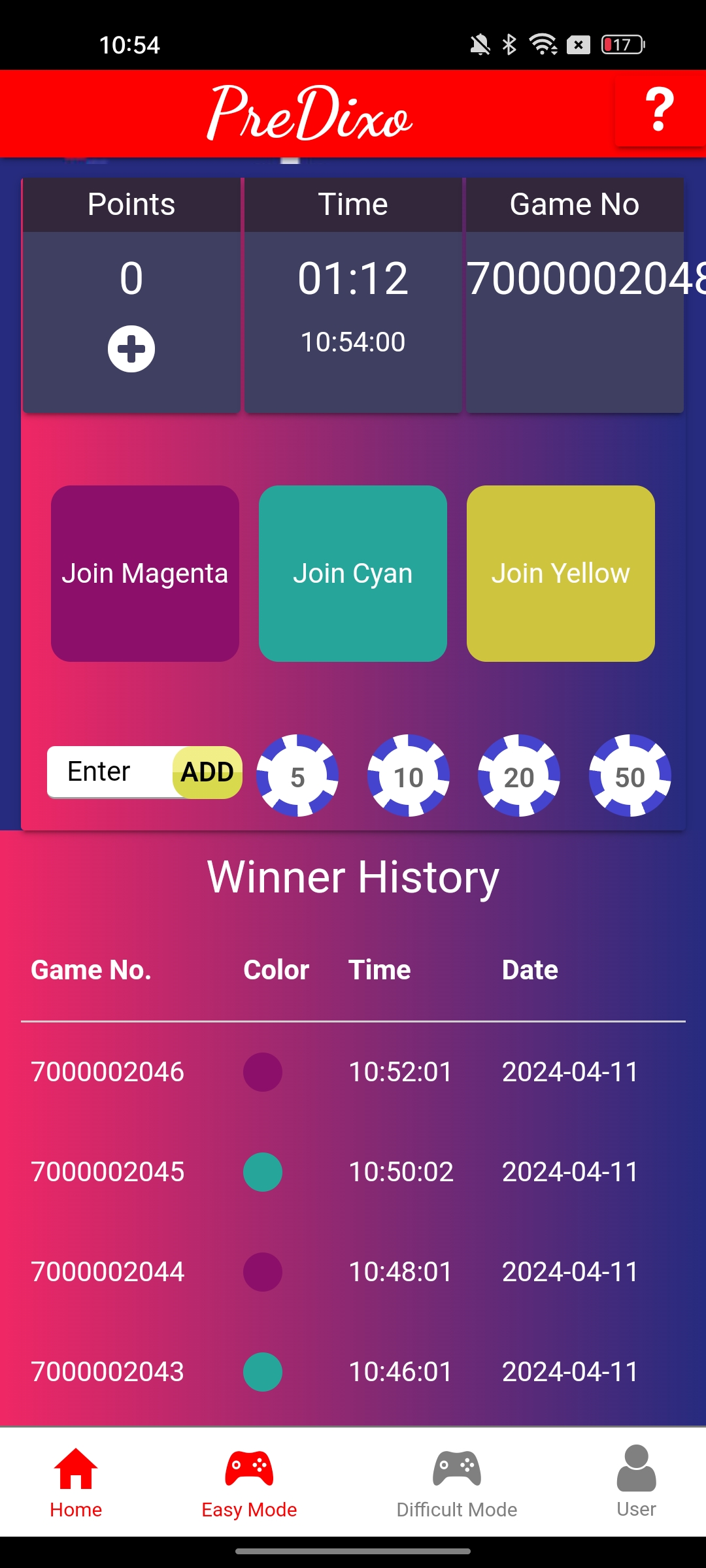Tap the plus icon under Points

[x=131, y=349]
